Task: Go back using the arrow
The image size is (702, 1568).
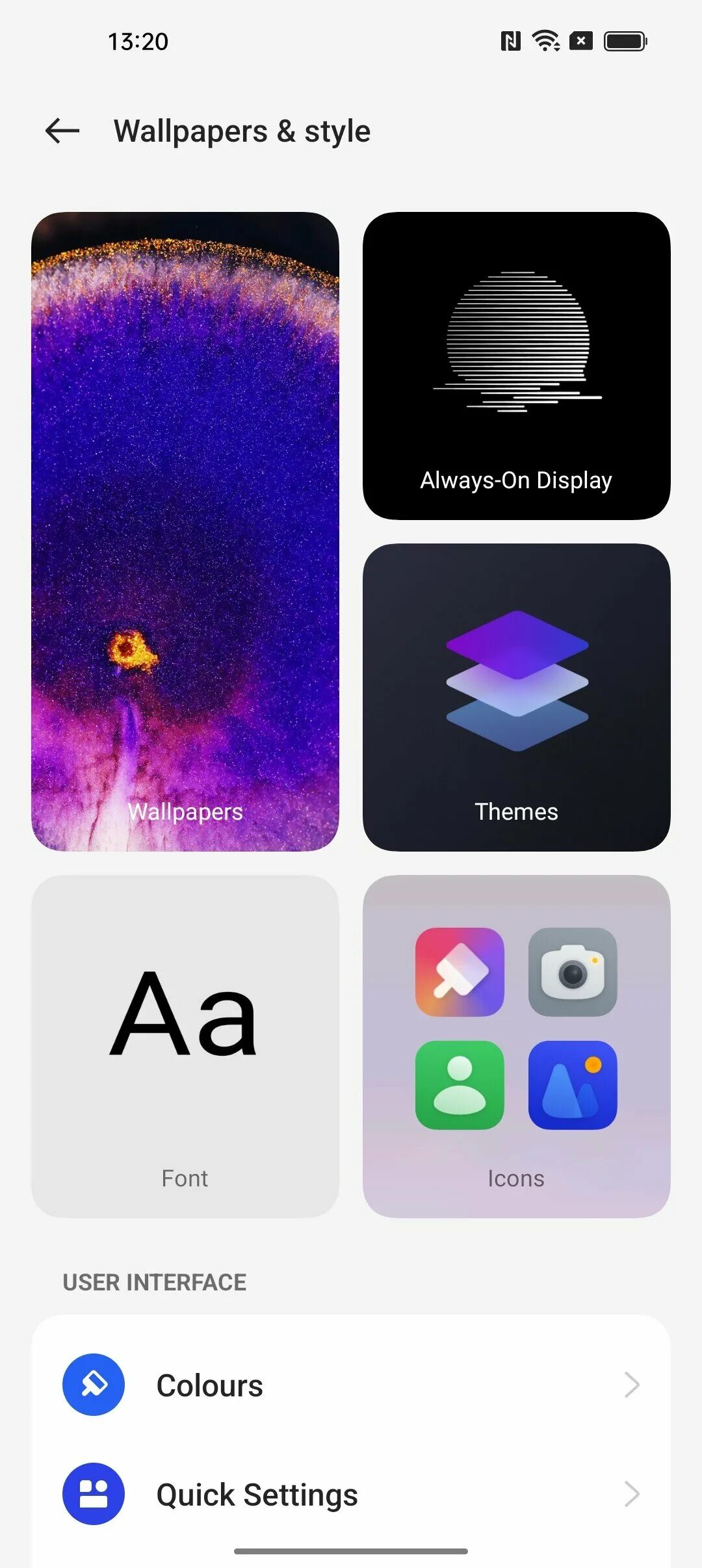Action: [x=62, y=131]
